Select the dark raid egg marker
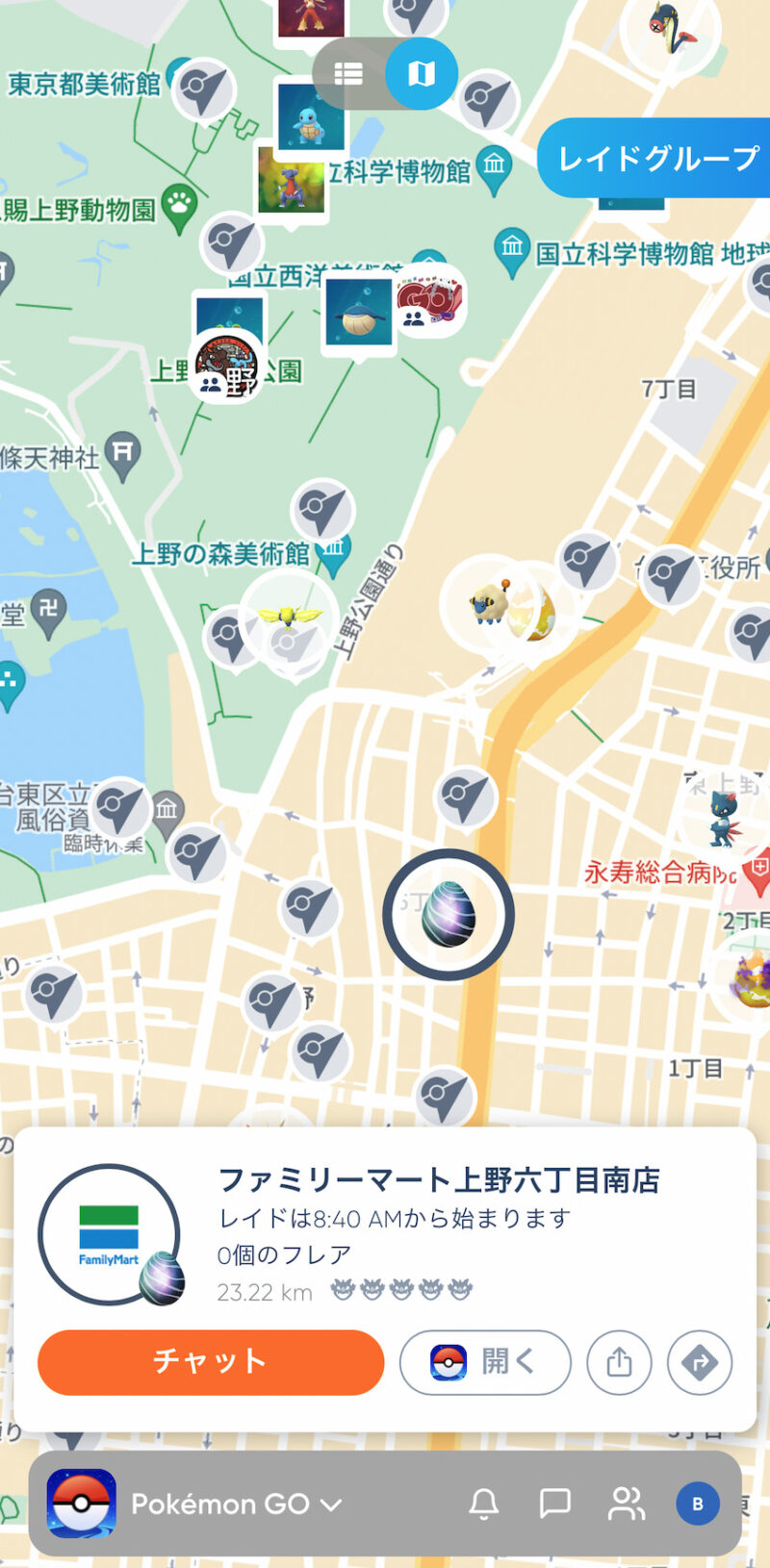Image resolution: width=770 pixels, height=1568 pixels. point(449,915)
